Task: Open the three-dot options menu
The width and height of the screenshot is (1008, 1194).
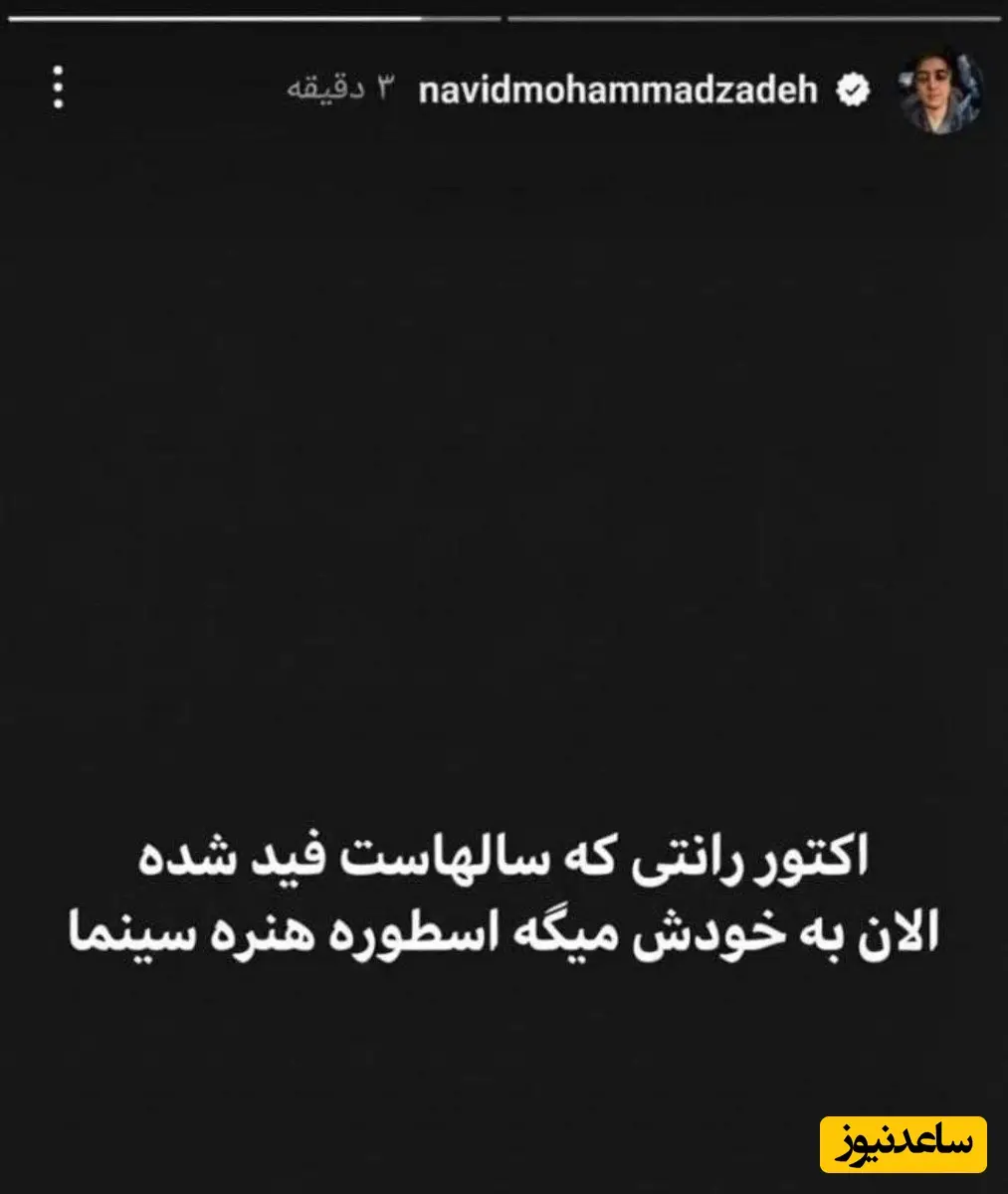Action: point(58,88)
